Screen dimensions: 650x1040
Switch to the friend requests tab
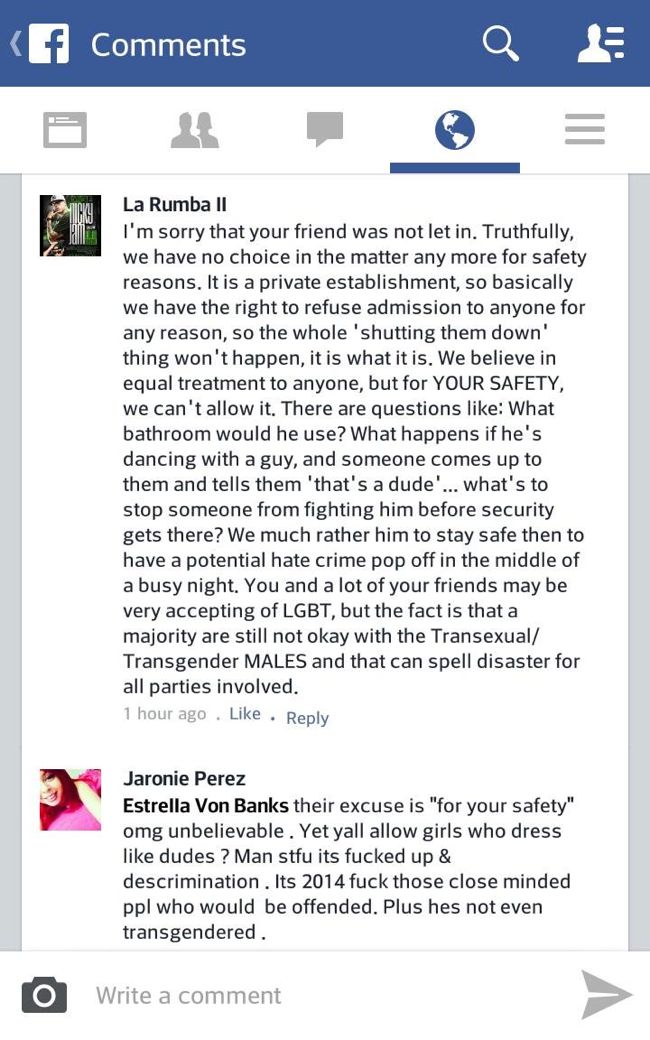194,129
